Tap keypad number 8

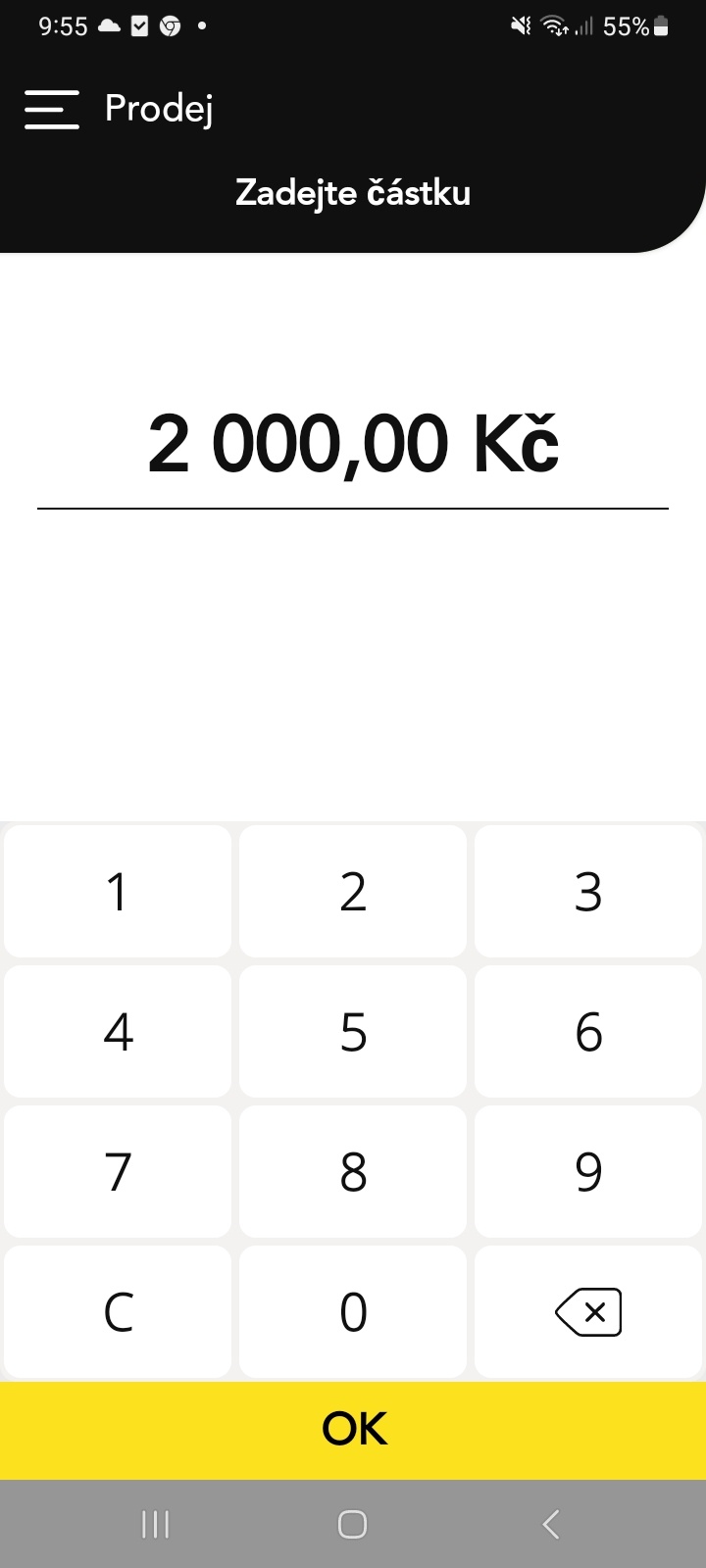coord(353,1172)
